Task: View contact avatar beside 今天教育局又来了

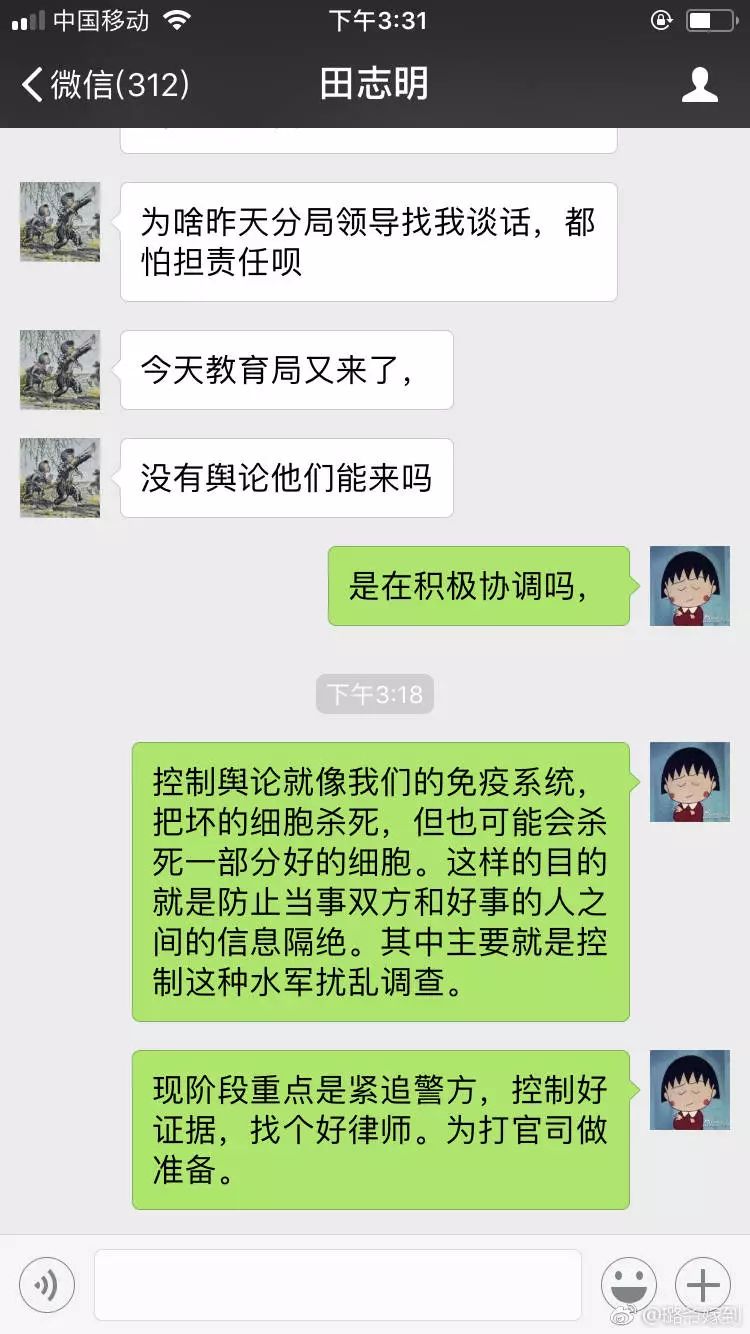Action: tap(60, 370)
